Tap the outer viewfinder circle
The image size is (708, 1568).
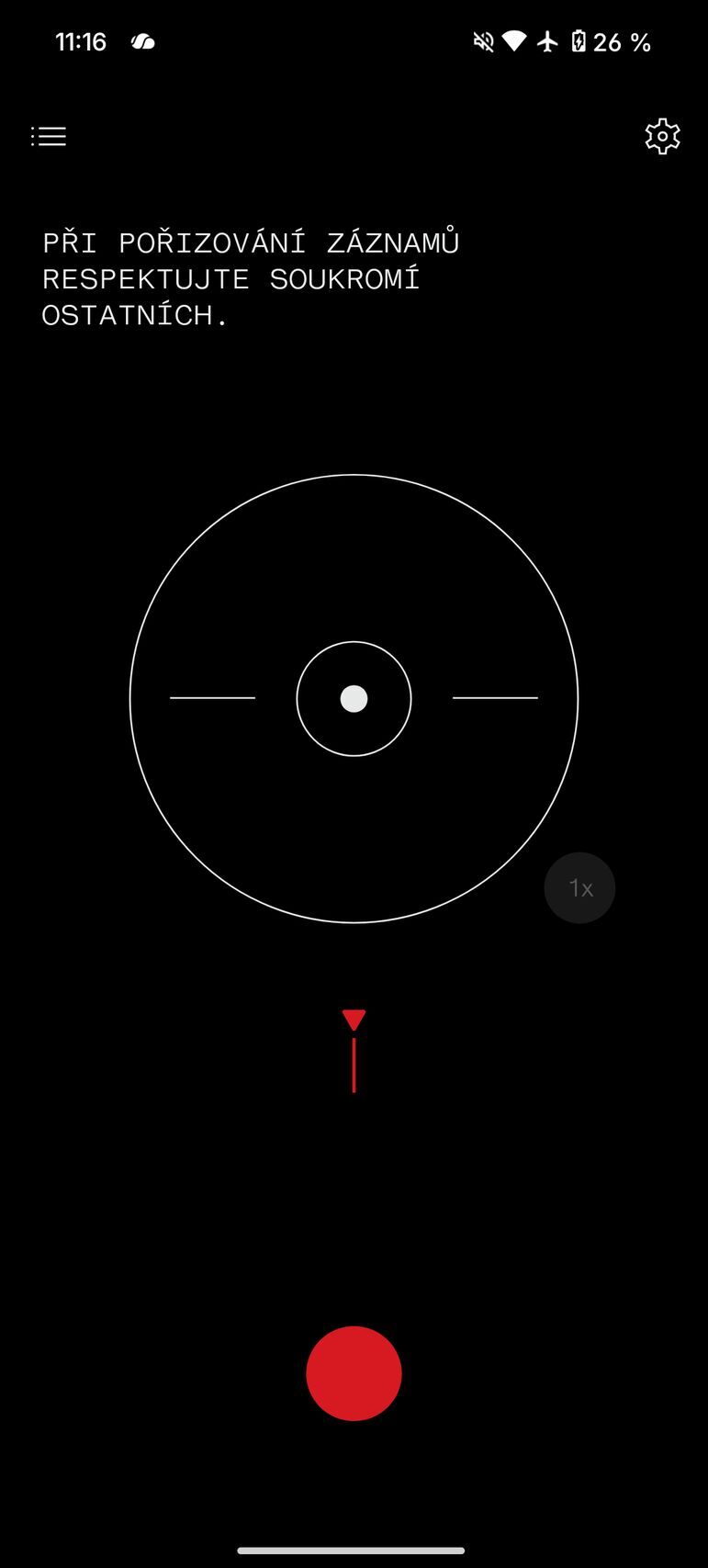[x=354, y=476]
